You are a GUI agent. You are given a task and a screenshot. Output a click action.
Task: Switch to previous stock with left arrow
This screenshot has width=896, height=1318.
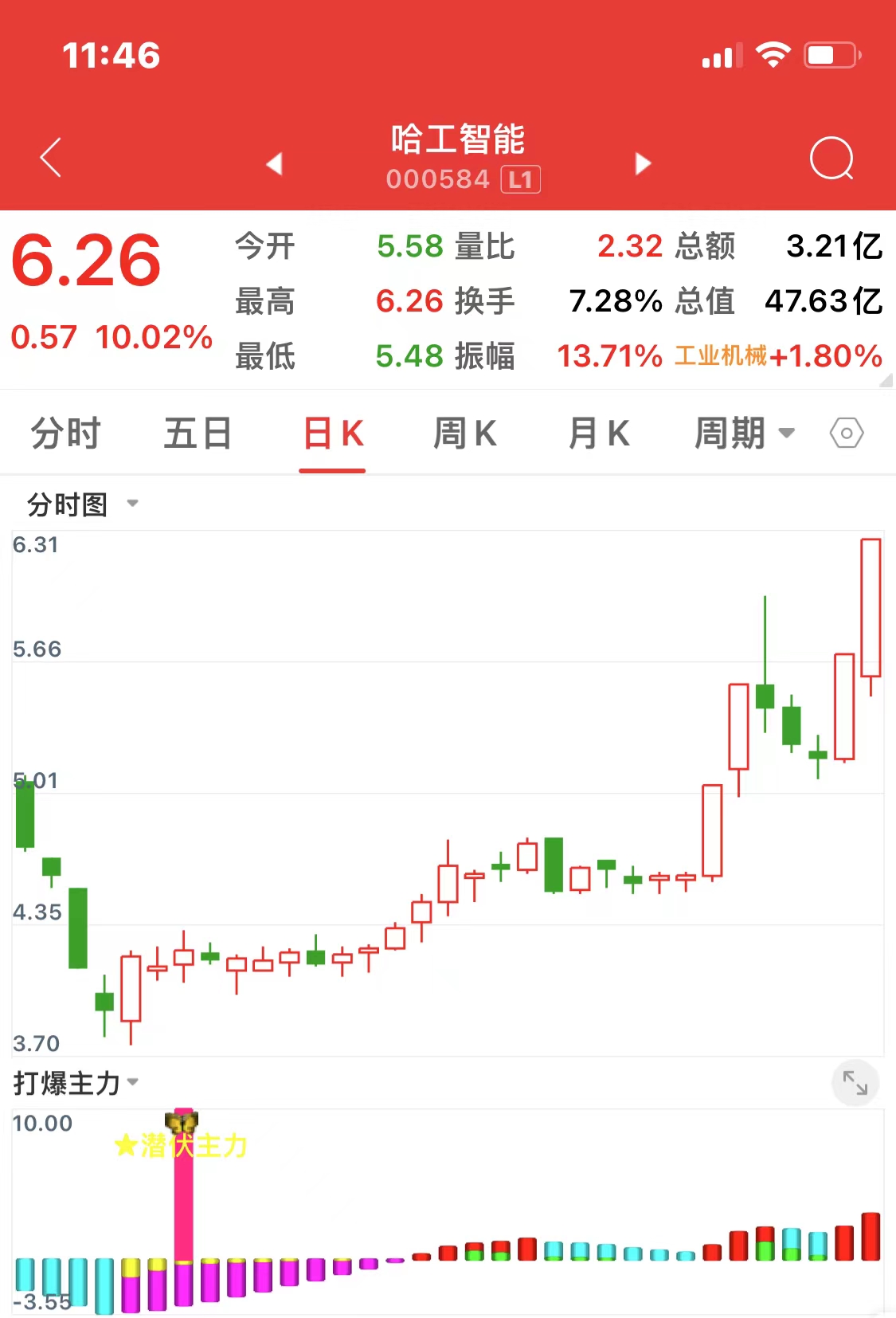[x=275, y=163]
